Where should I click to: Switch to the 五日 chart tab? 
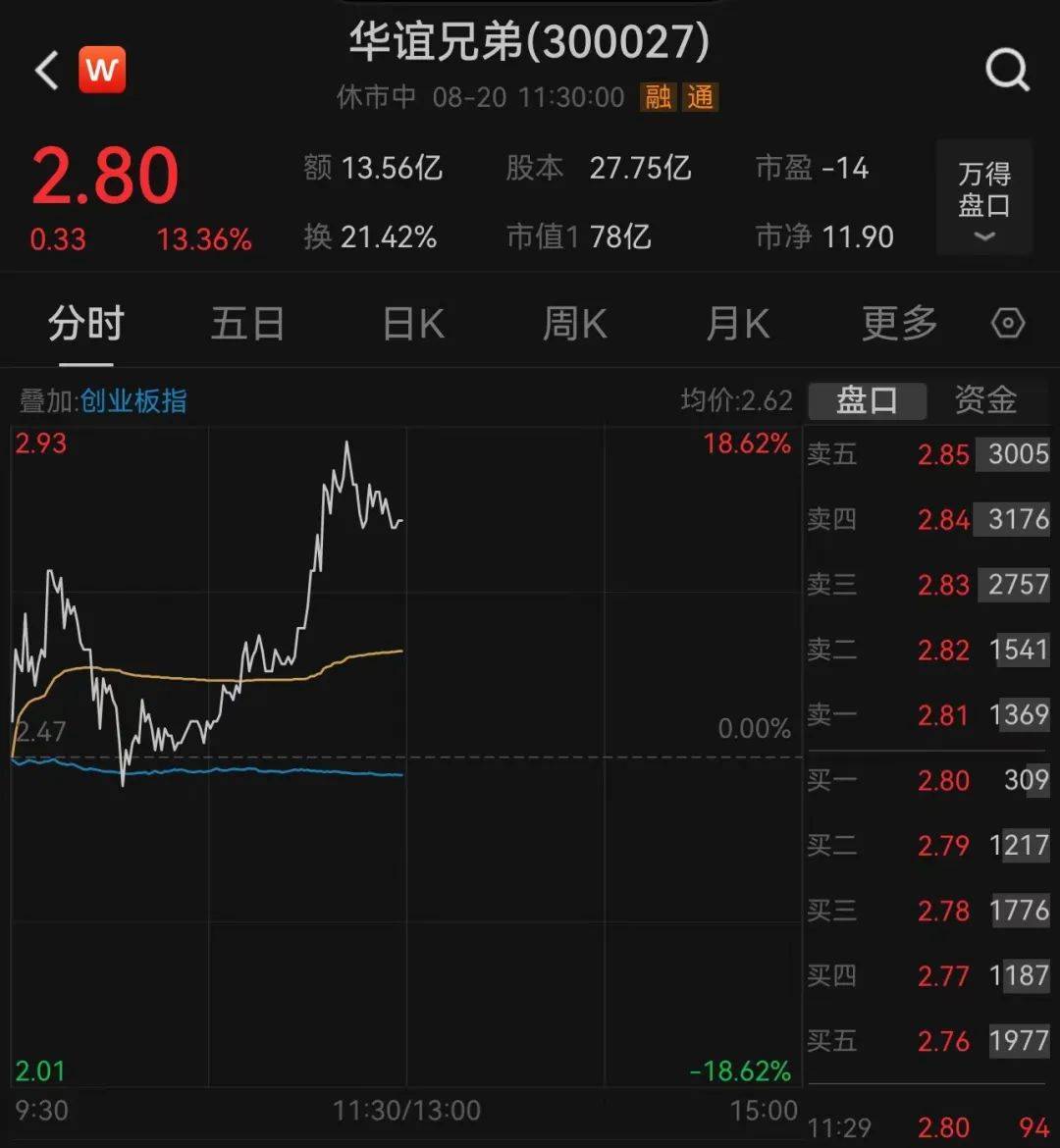tap(247, 324)
